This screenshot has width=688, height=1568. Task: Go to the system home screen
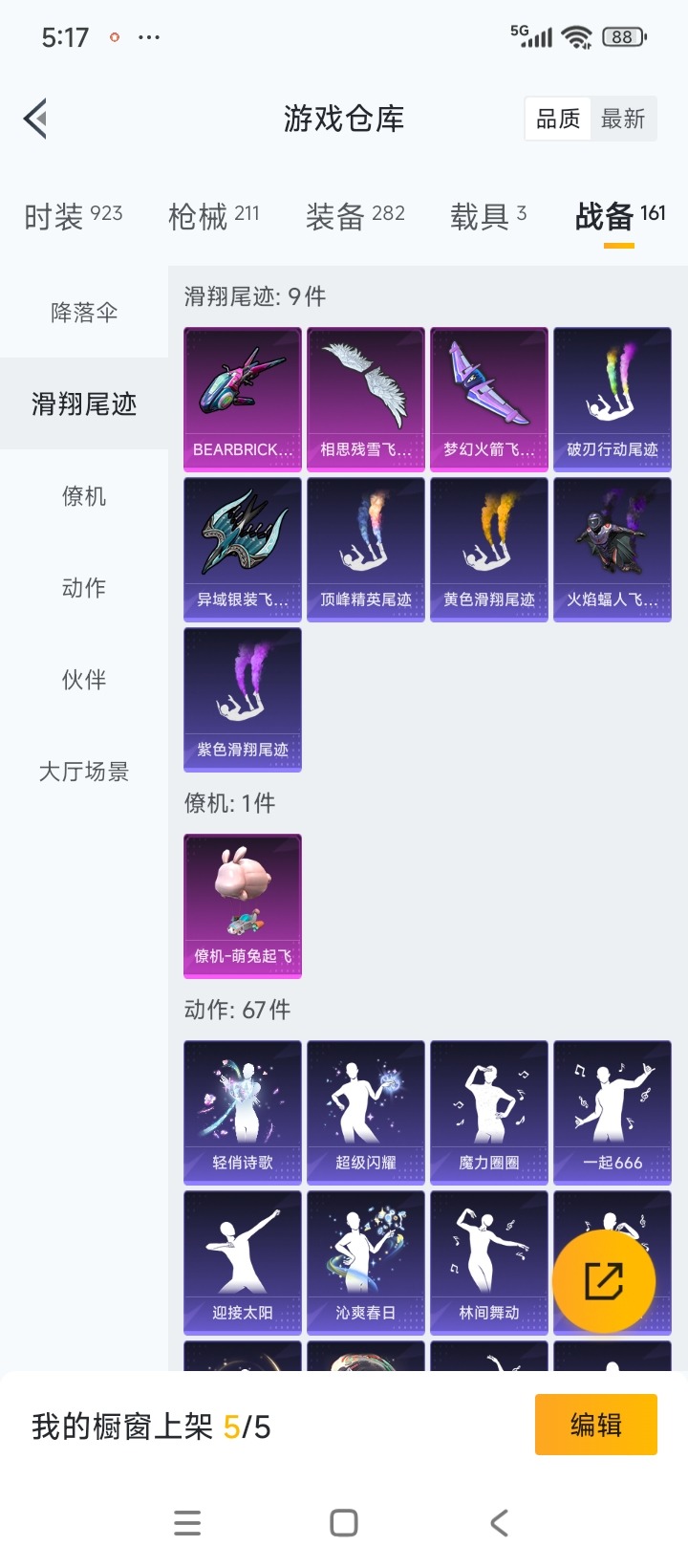click(344, 1523)
